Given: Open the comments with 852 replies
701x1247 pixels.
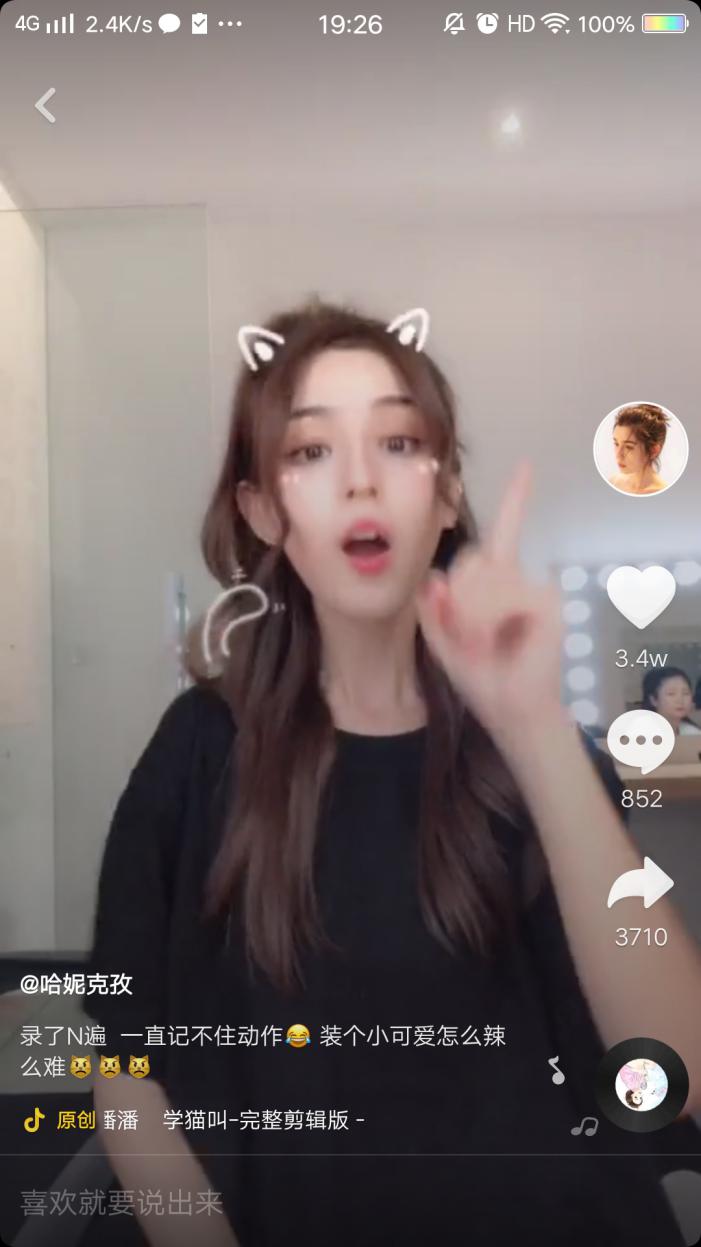Looking at the screenshot, I should [x=640, y=742].
